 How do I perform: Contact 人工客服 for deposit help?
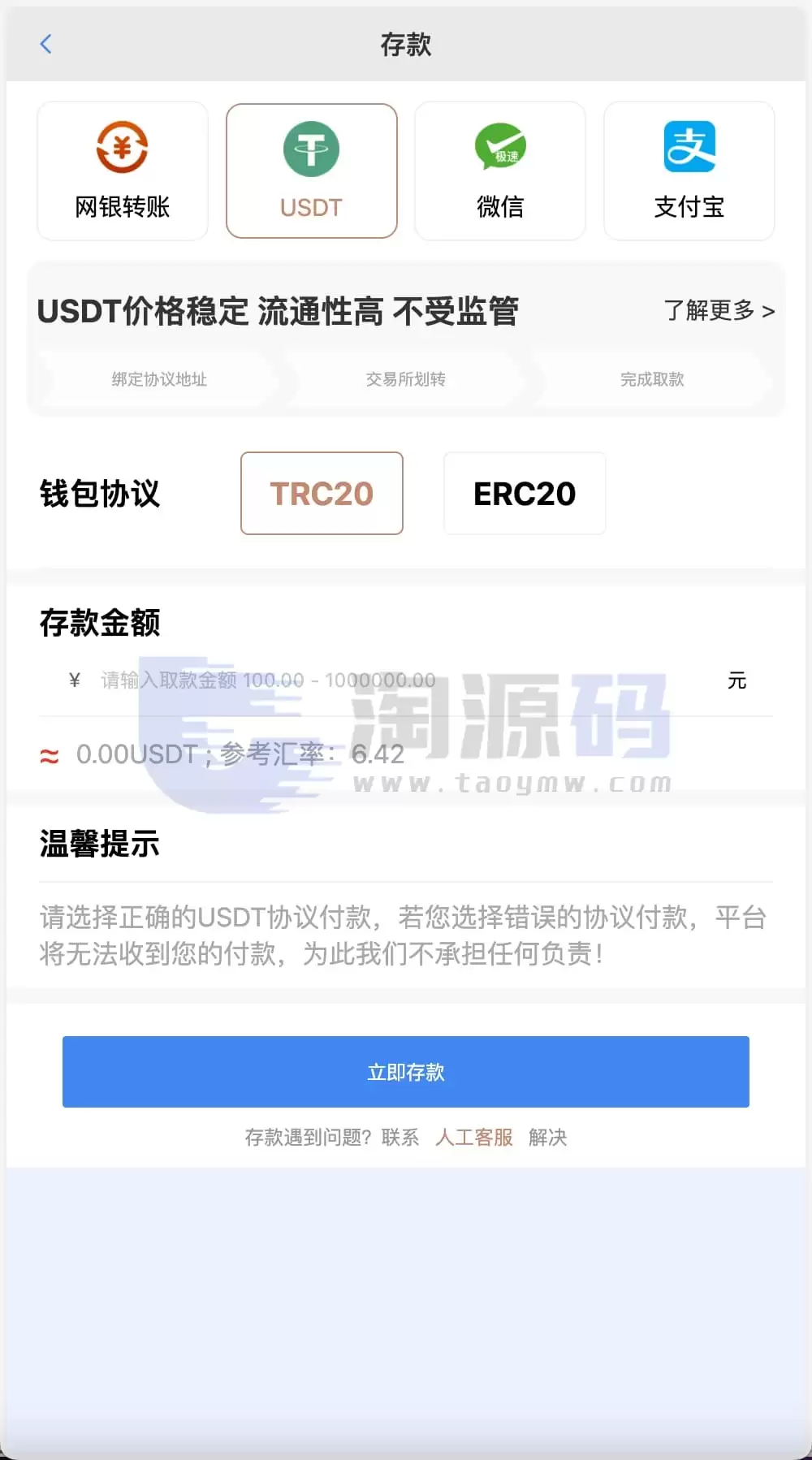tap(474, 1138)
